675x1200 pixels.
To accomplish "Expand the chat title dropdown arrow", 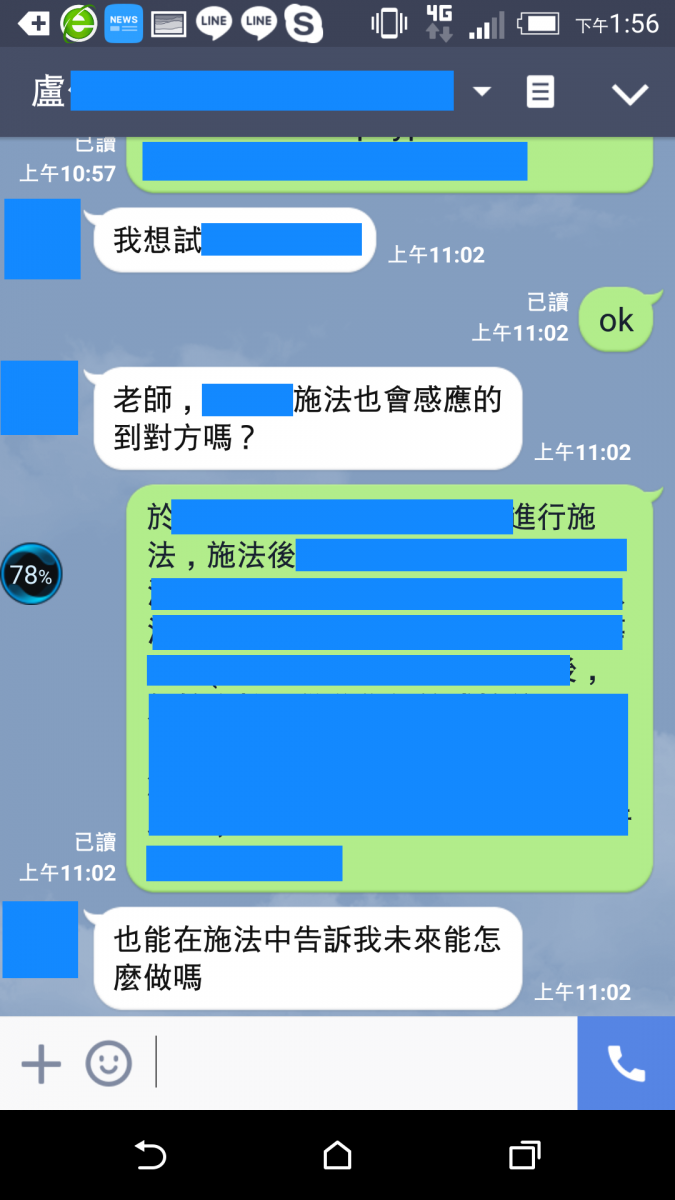I will 482,92.
